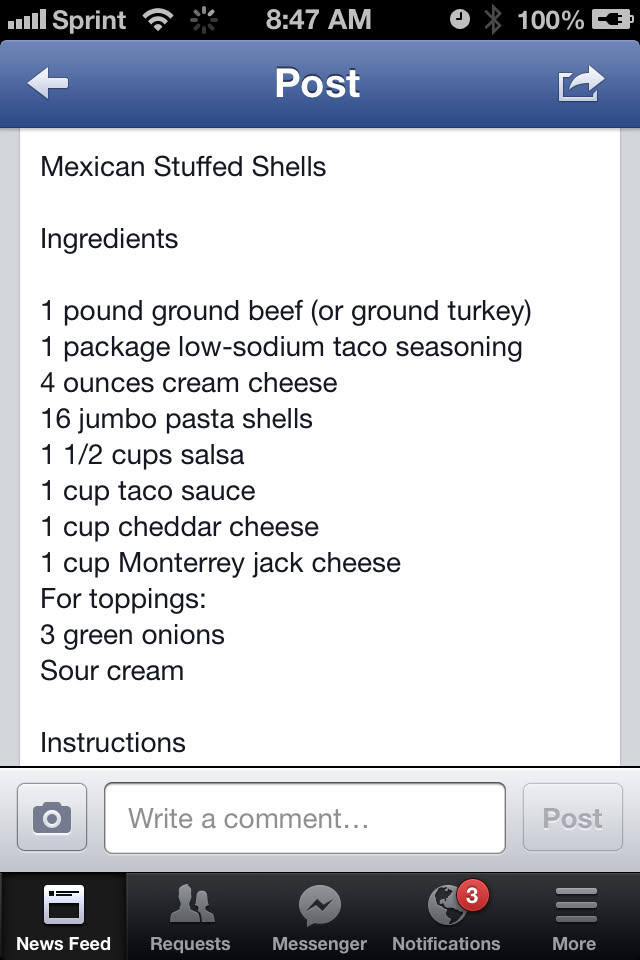Open the Requests tab
This screenshot has width=640, height=960.
(190, 917)
